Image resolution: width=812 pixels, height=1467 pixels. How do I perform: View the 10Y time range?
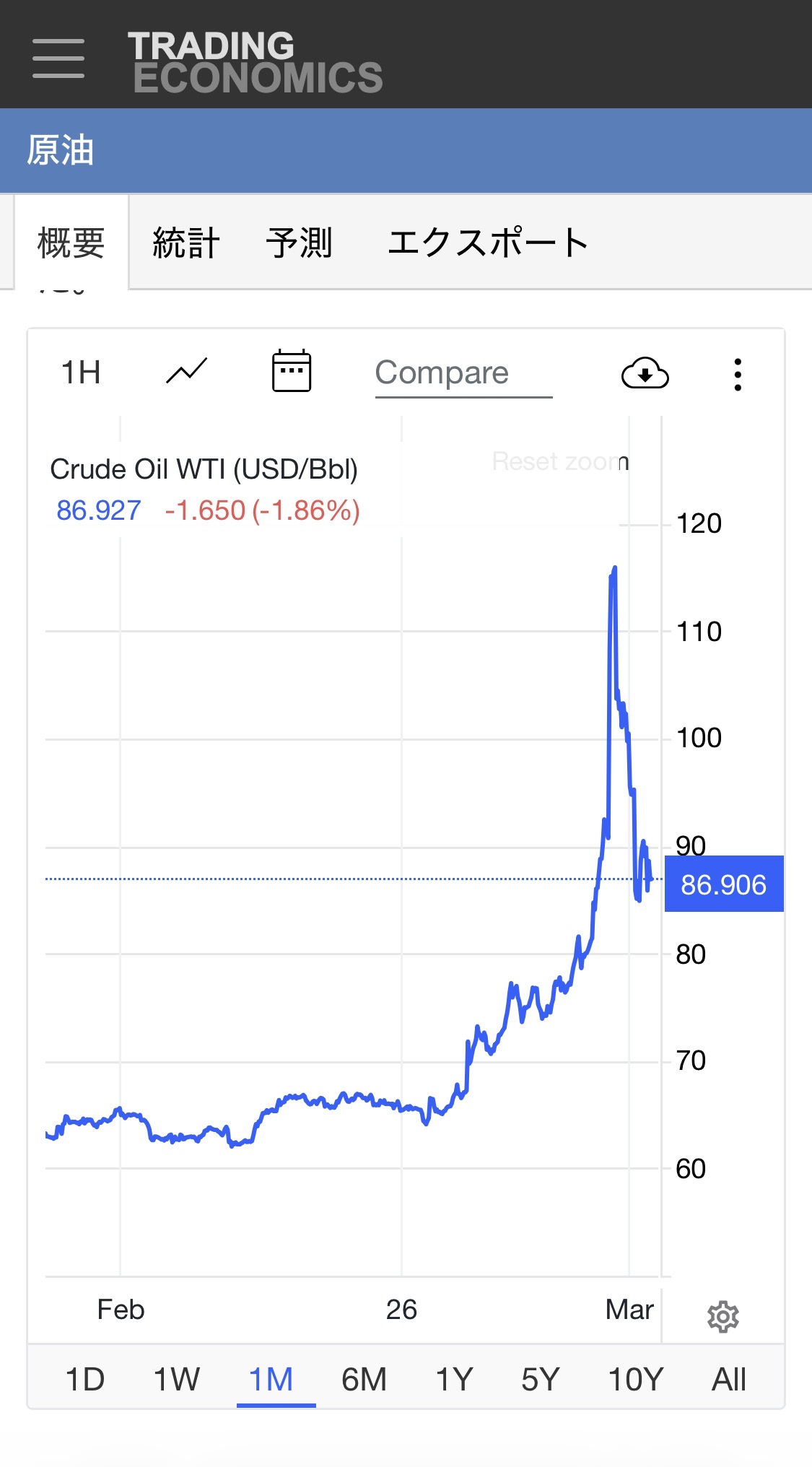635,1380
